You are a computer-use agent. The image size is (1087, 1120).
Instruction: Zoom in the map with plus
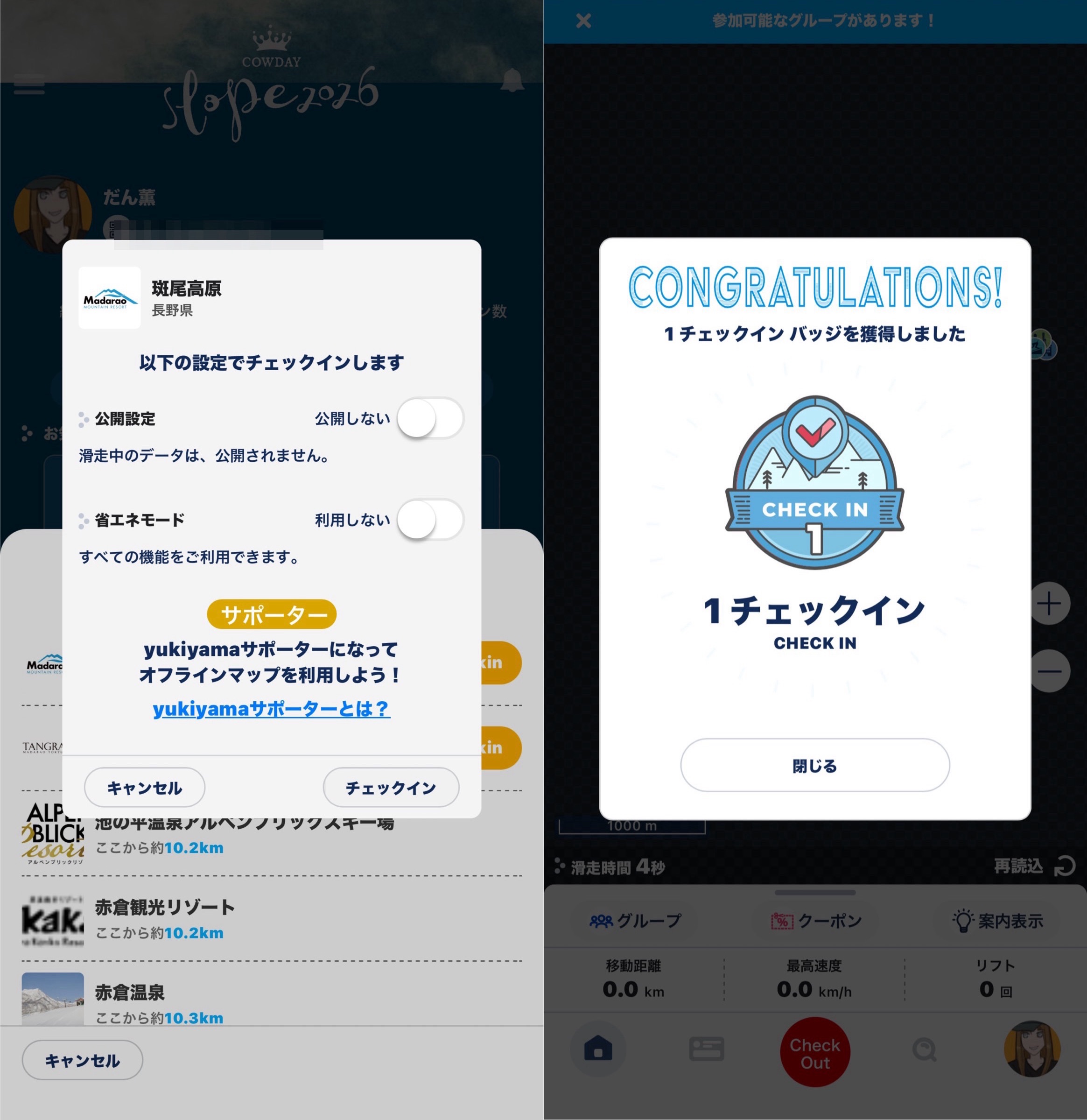click(1049, 604)
